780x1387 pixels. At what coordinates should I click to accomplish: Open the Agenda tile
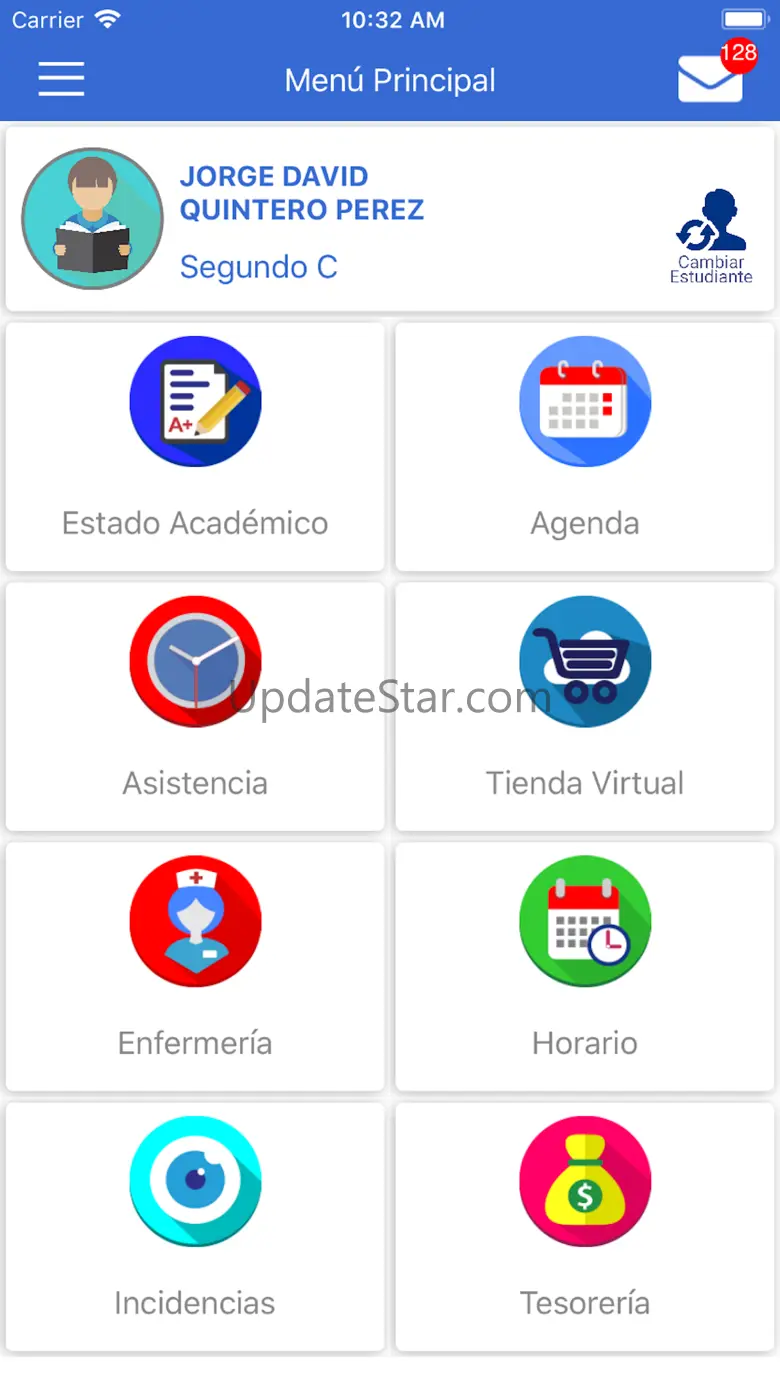coord(585,447)
